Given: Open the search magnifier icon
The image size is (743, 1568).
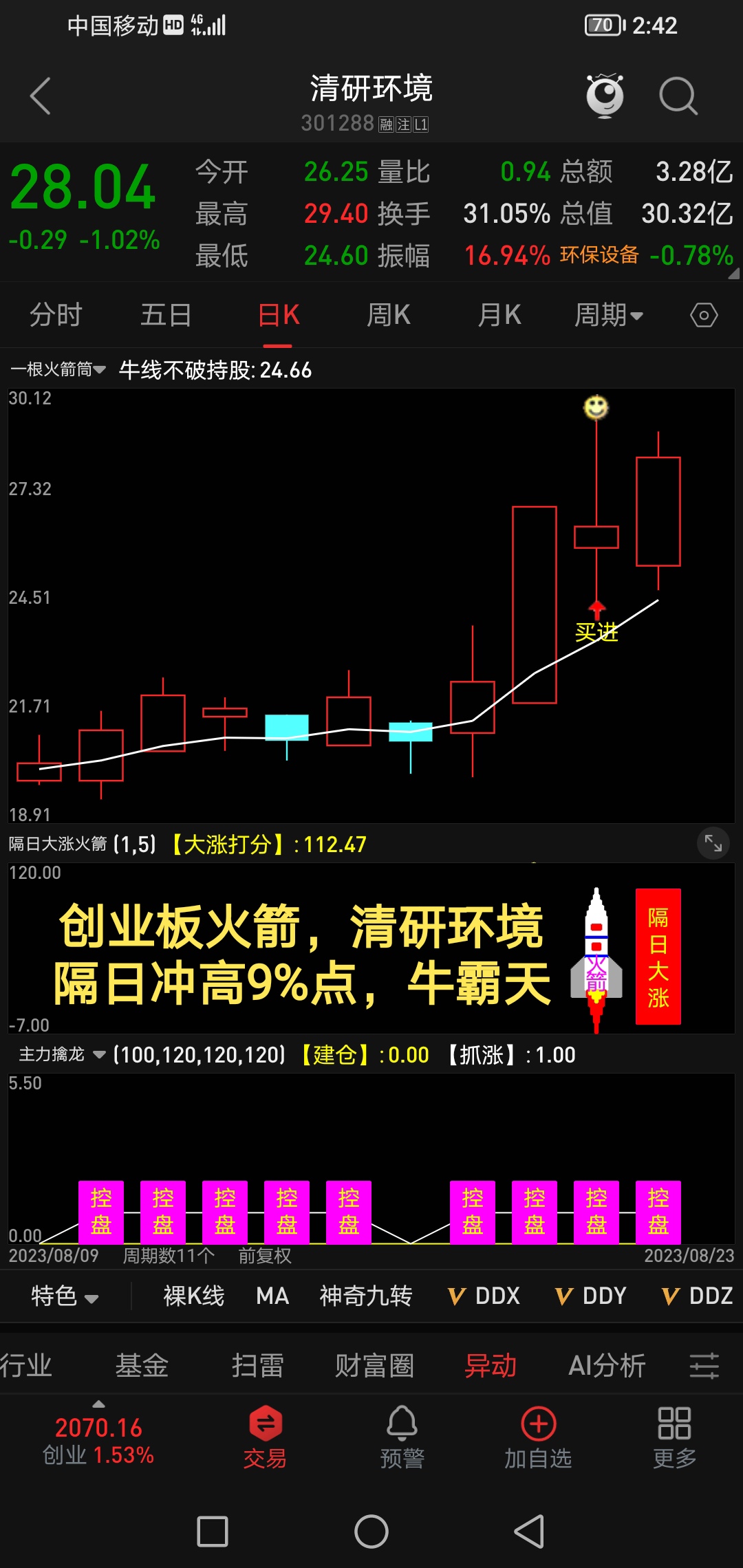Looking at the screenshot, I should tap(678, 96).
